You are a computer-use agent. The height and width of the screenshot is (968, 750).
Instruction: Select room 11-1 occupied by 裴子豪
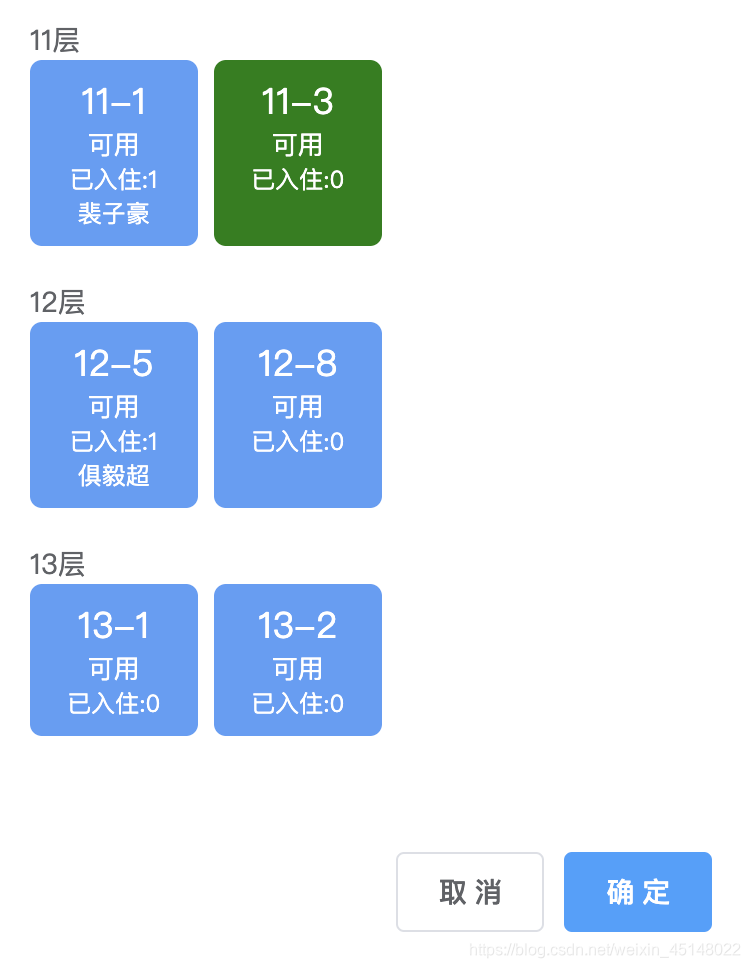(x=114, y=153)
